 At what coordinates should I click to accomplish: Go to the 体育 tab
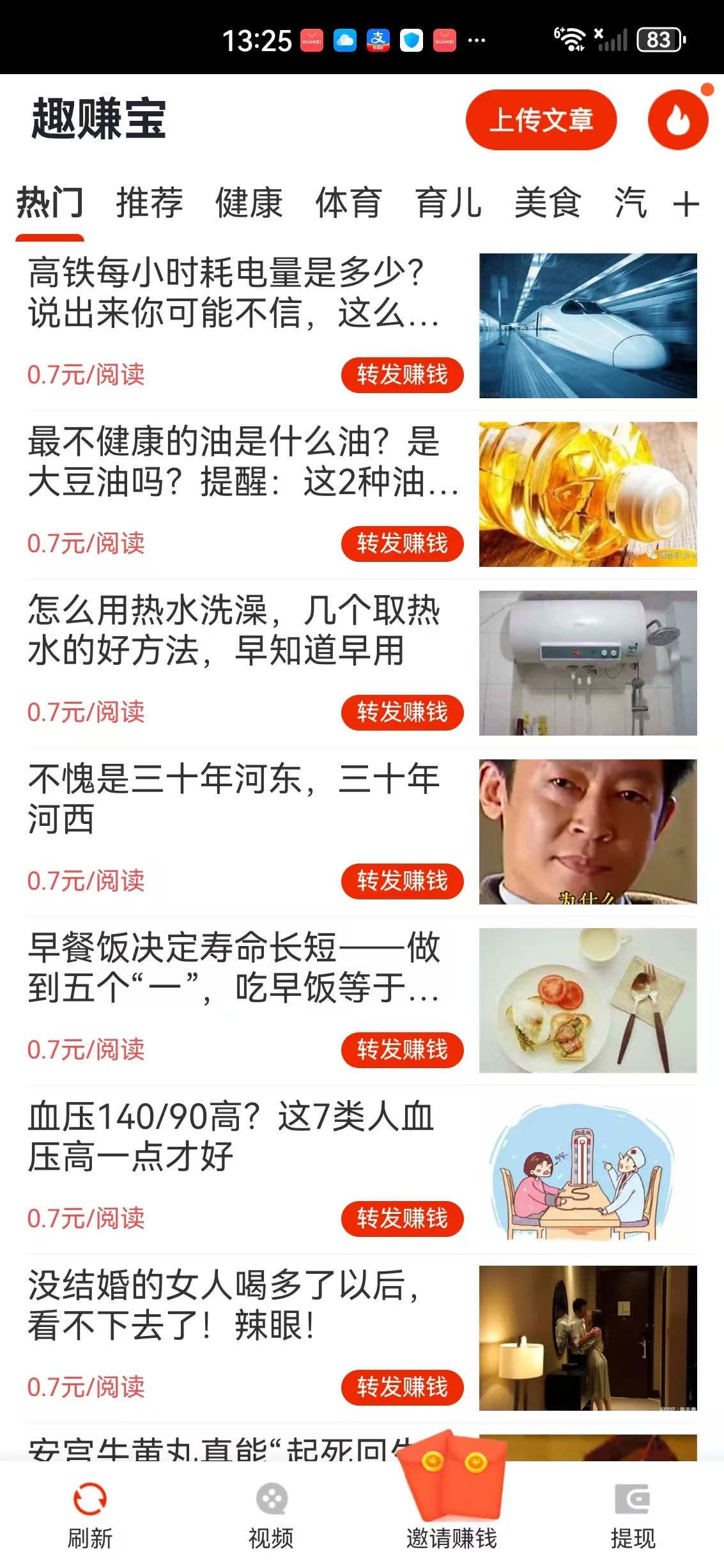point(349,203)
